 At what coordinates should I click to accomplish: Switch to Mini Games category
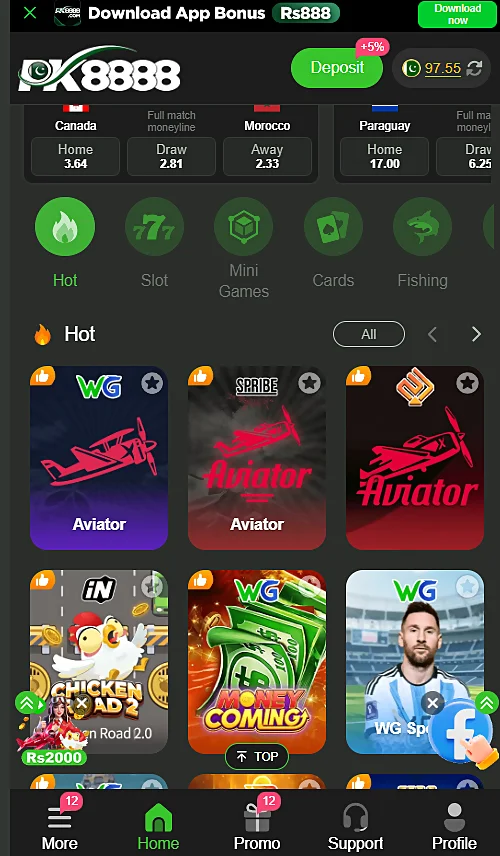click(x=243, y=249)
